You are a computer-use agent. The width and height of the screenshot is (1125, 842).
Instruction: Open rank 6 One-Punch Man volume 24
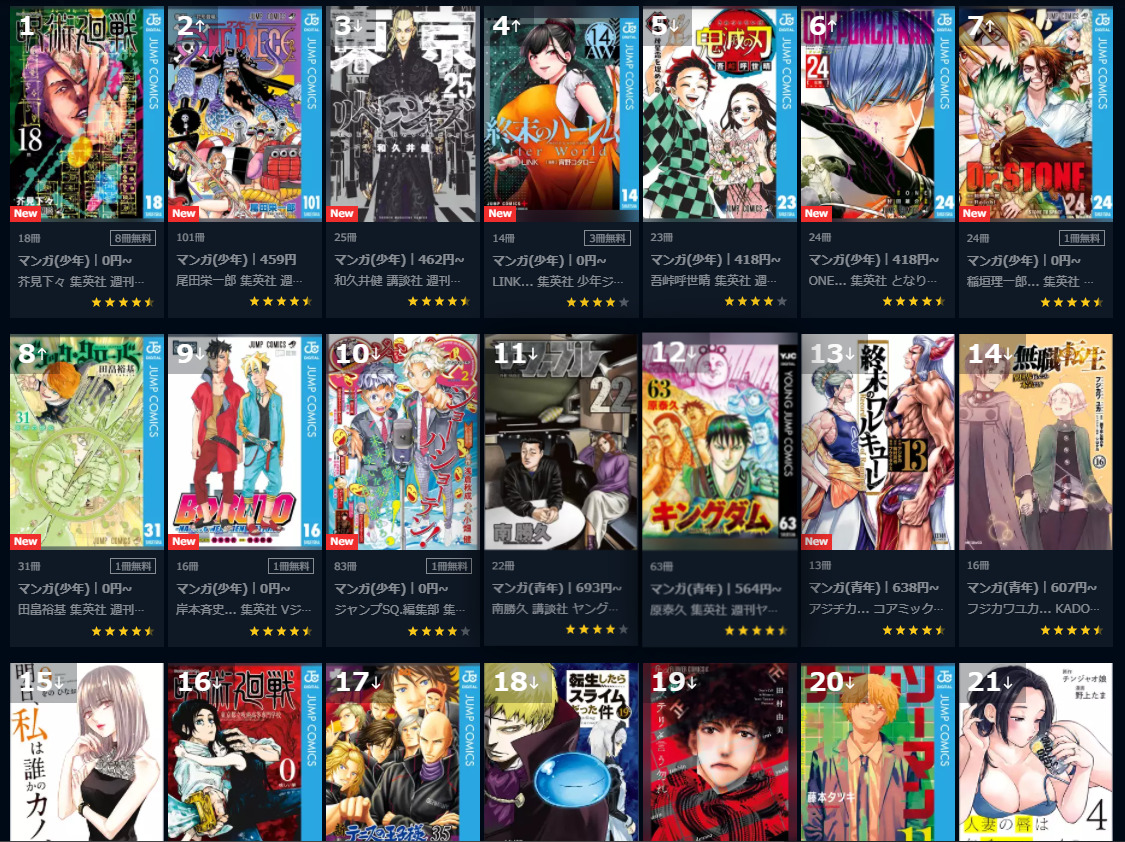pos(877,113)
